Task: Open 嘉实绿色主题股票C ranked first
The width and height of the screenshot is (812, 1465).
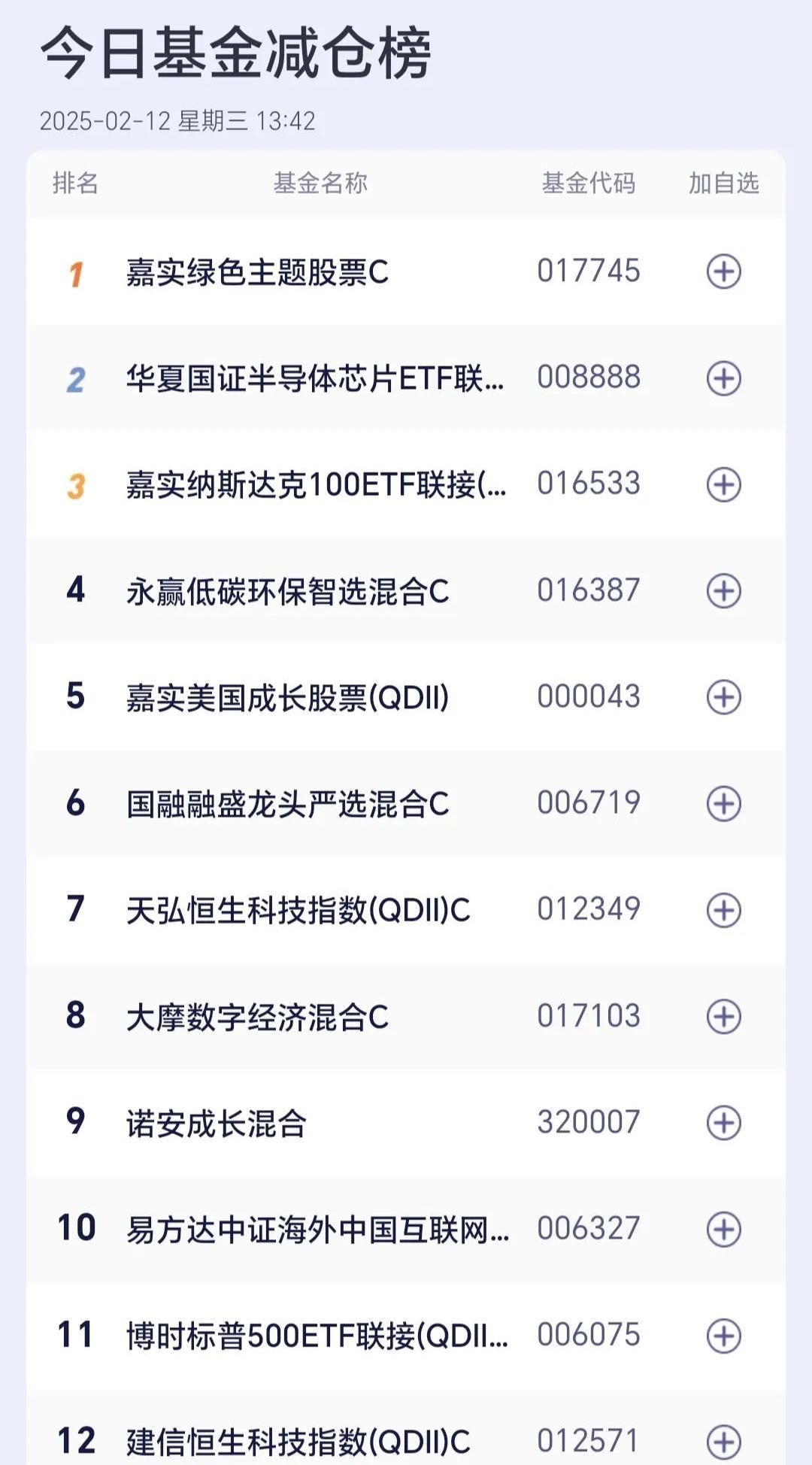Action: tap(257, 272)
